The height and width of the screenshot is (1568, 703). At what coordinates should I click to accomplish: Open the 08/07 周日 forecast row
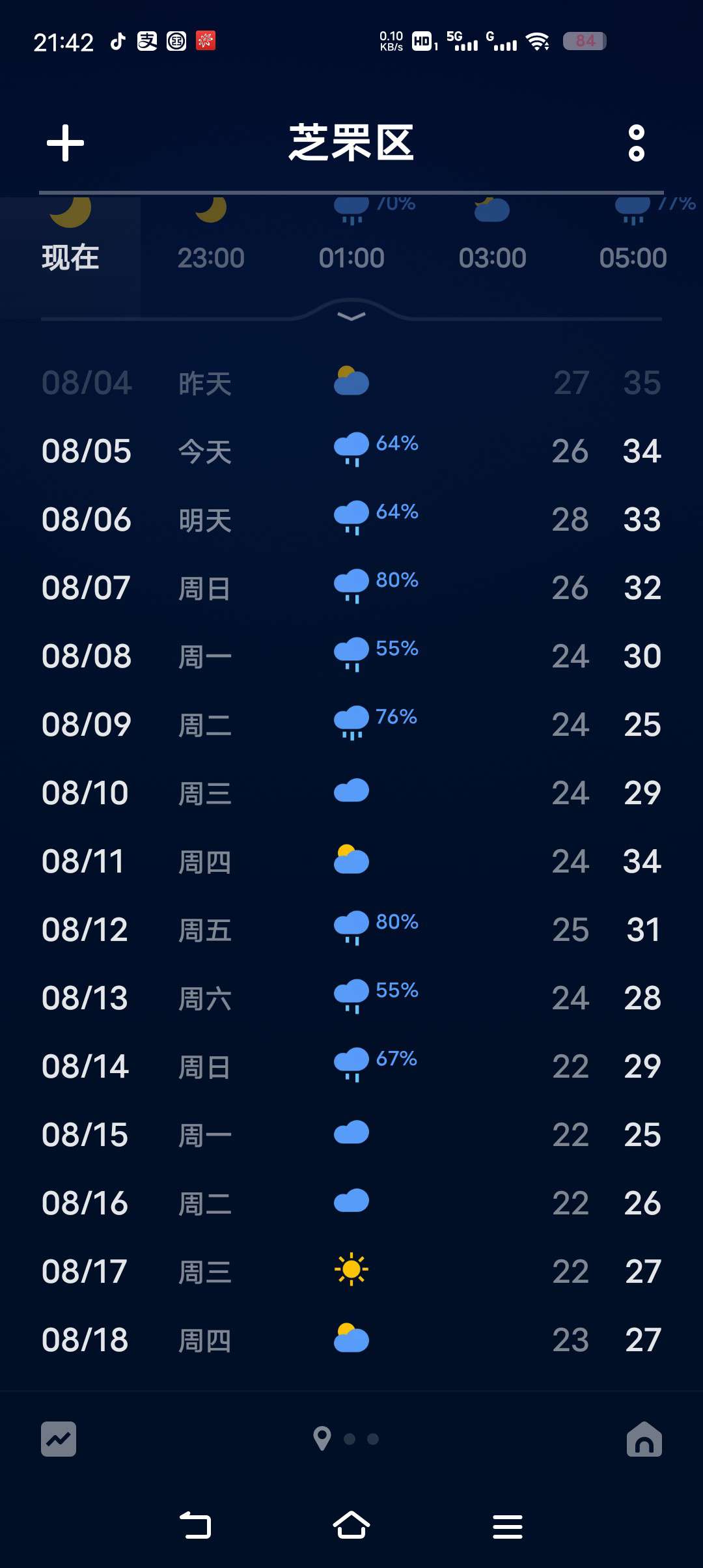coord(351,588)
